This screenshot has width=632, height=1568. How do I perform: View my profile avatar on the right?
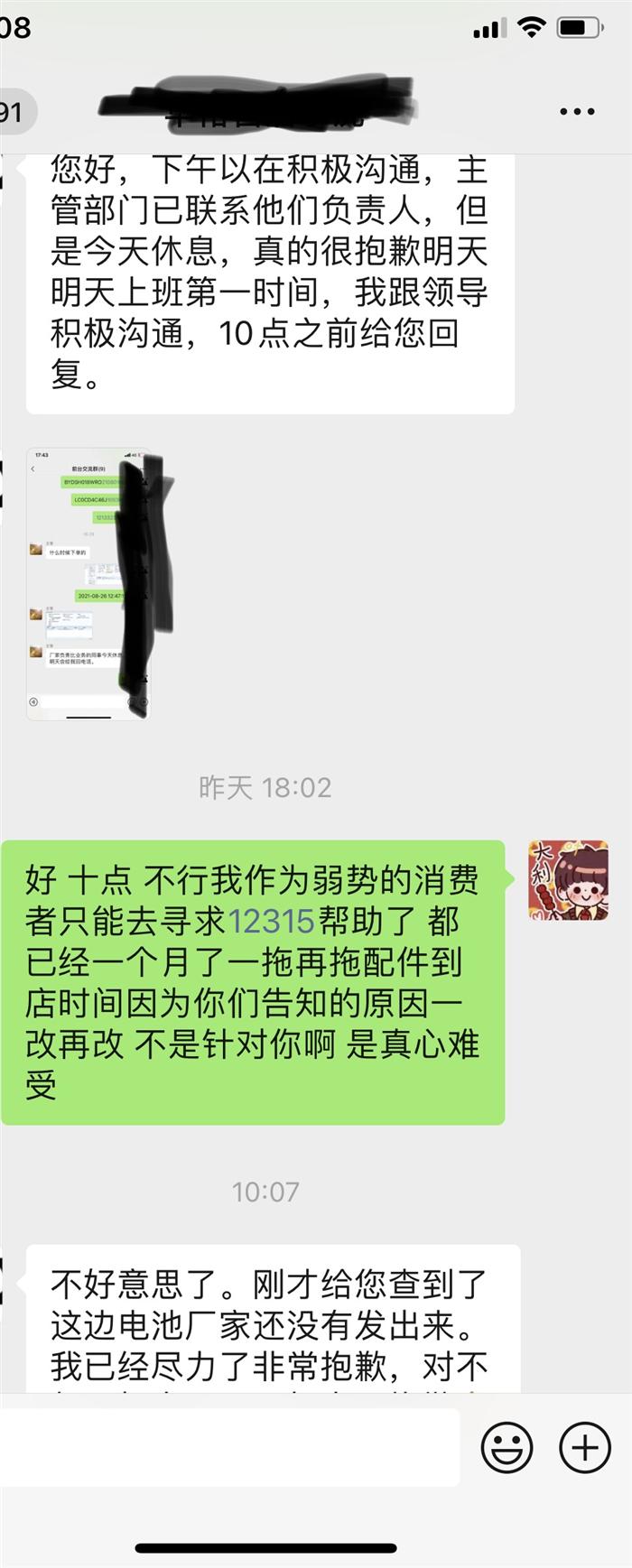(x=568, y=880)
